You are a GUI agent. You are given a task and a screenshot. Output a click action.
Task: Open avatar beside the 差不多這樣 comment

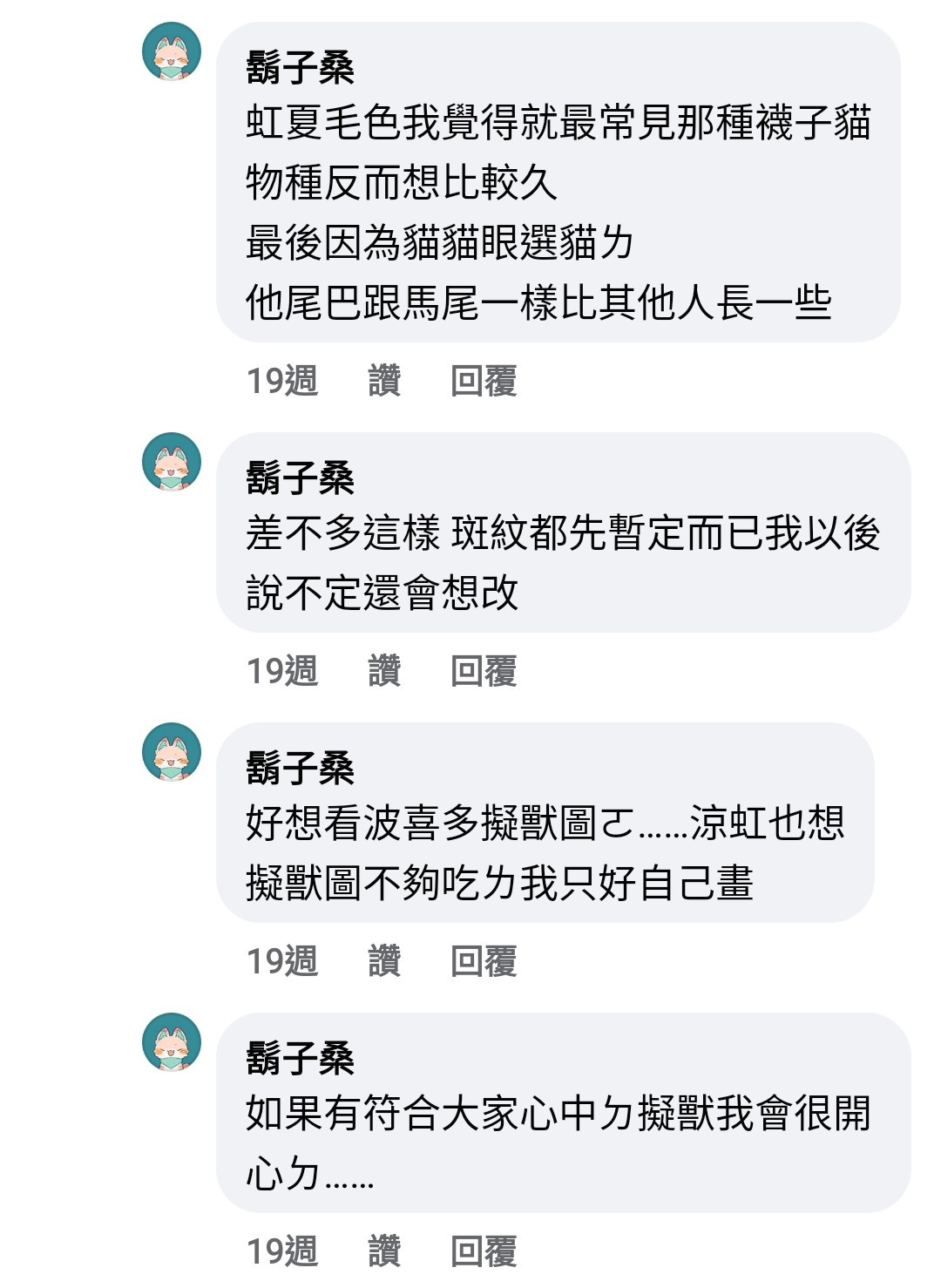172,462
